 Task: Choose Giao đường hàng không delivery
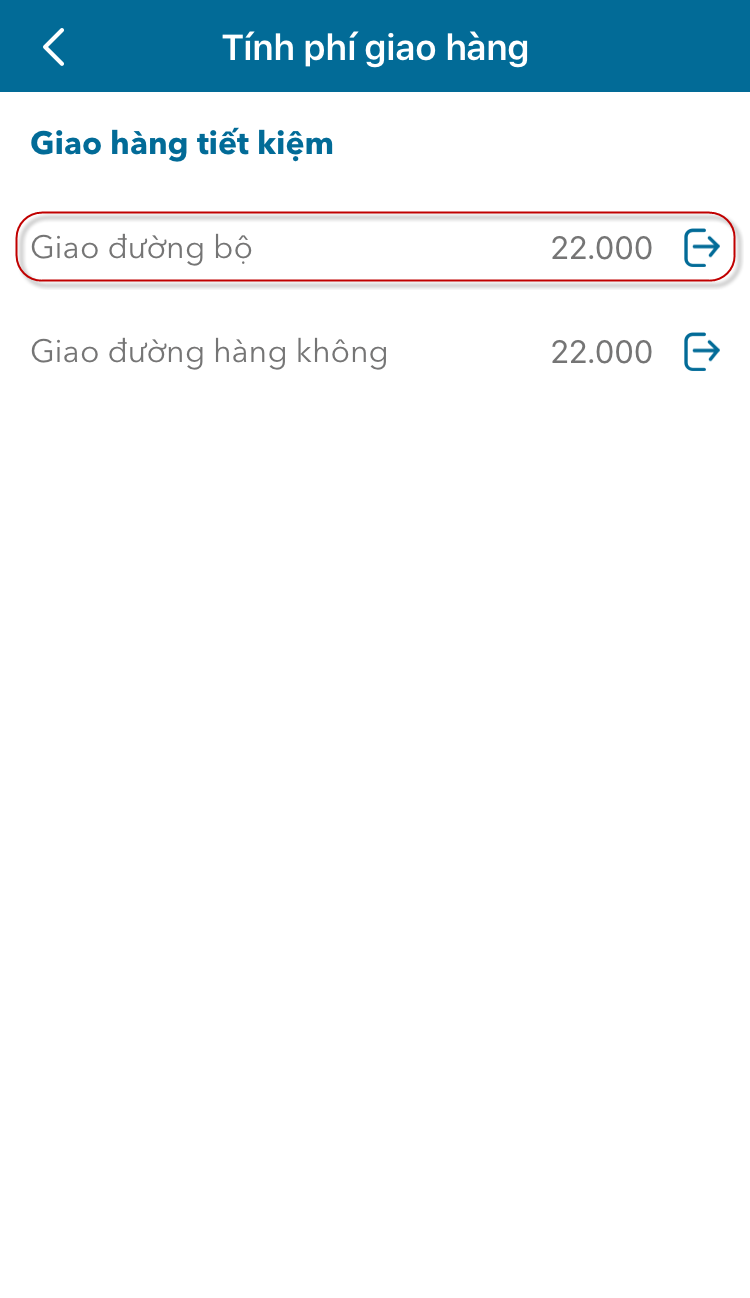[x=375, y=352]
